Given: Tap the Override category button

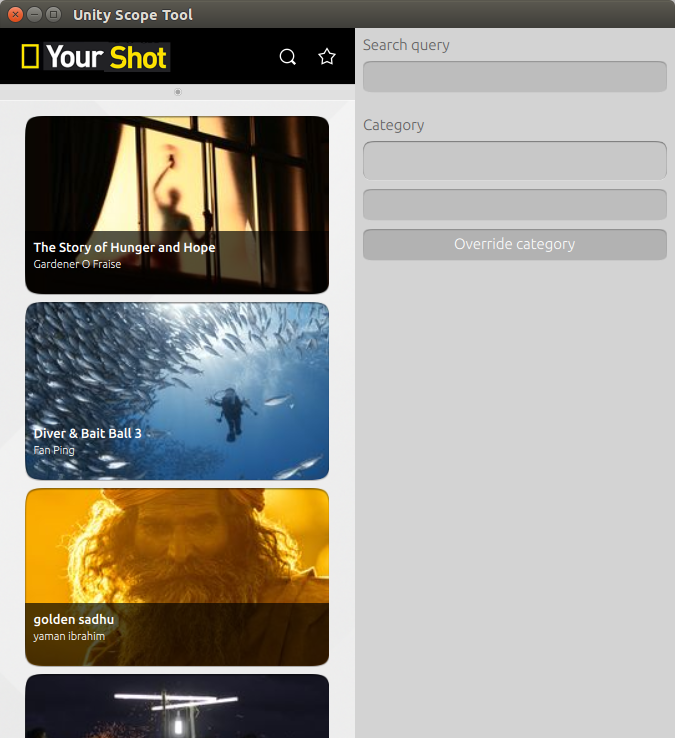Looking at the screenshot, I should pos(514,244).
